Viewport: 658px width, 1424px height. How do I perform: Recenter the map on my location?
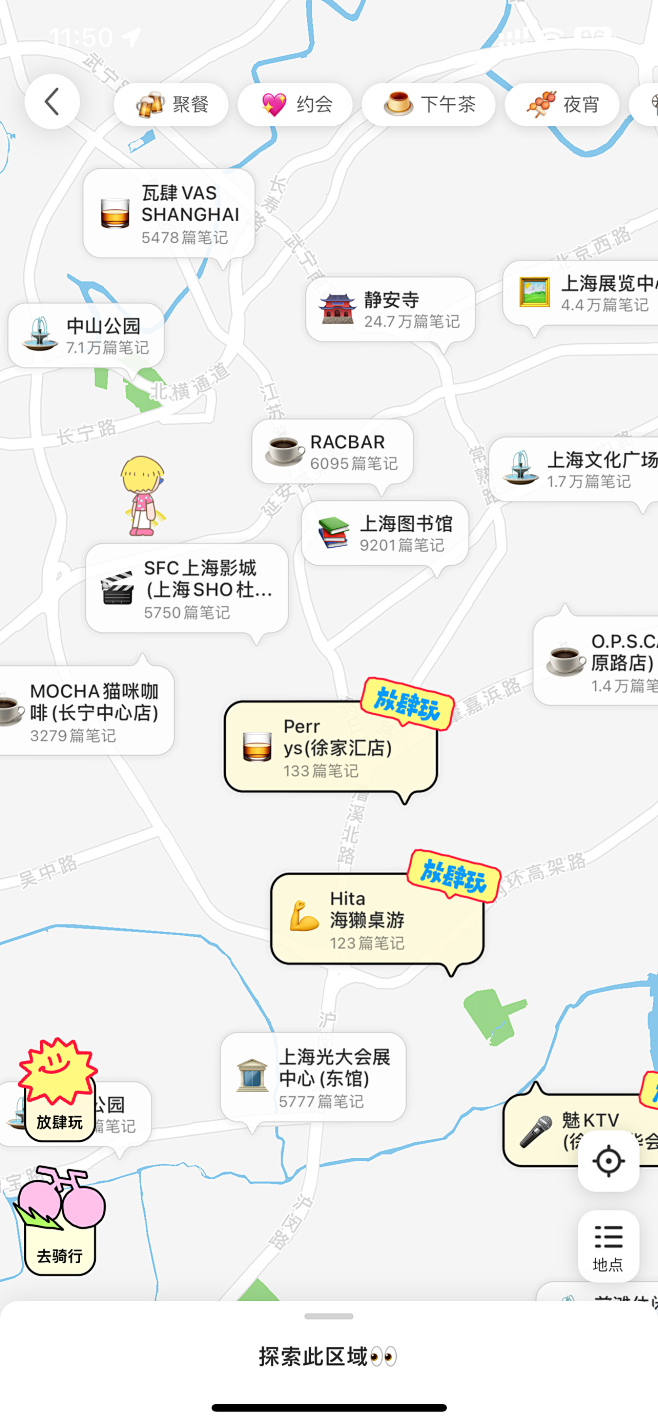608,1161
